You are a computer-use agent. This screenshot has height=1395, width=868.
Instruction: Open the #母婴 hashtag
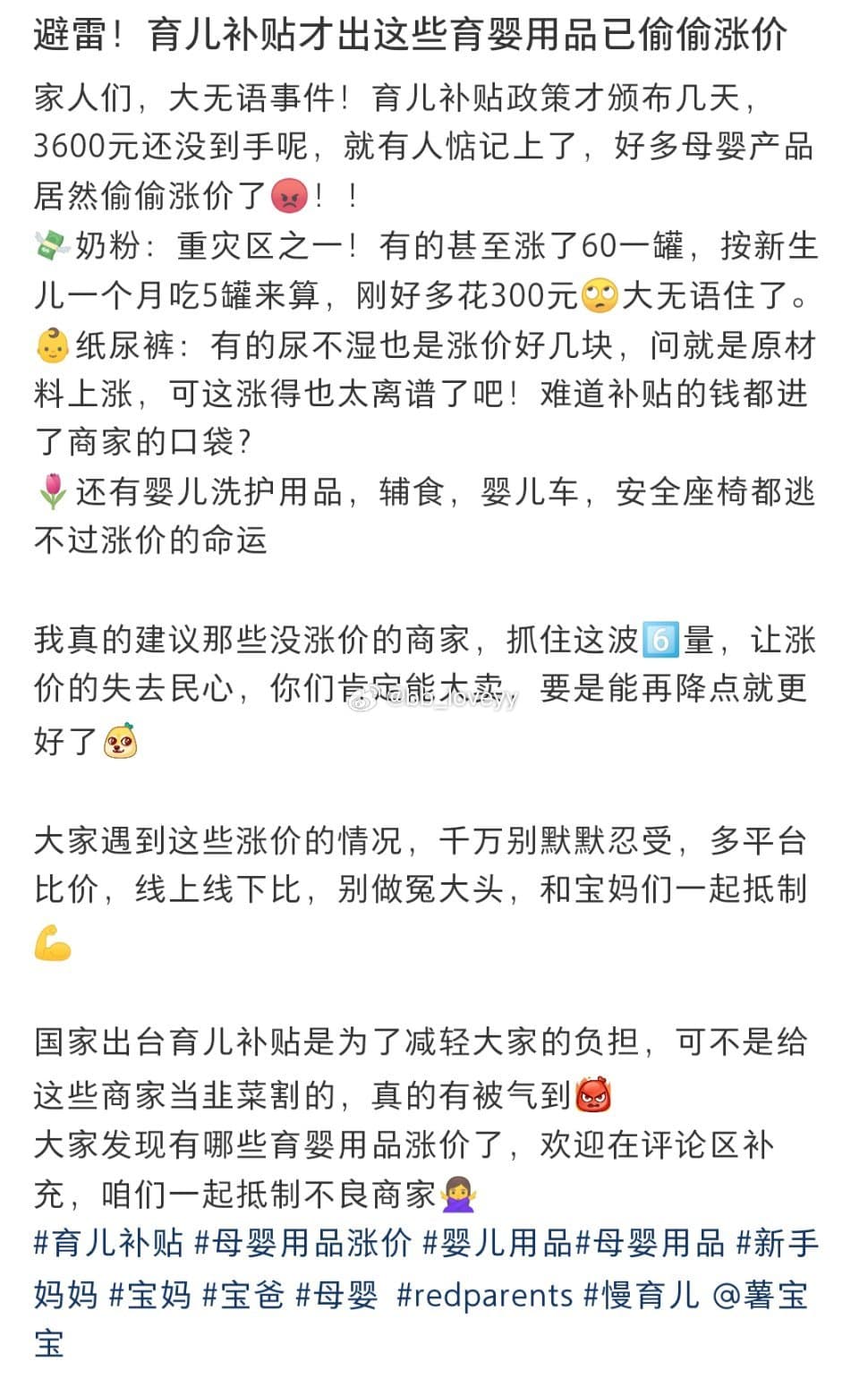[336, 1295]
